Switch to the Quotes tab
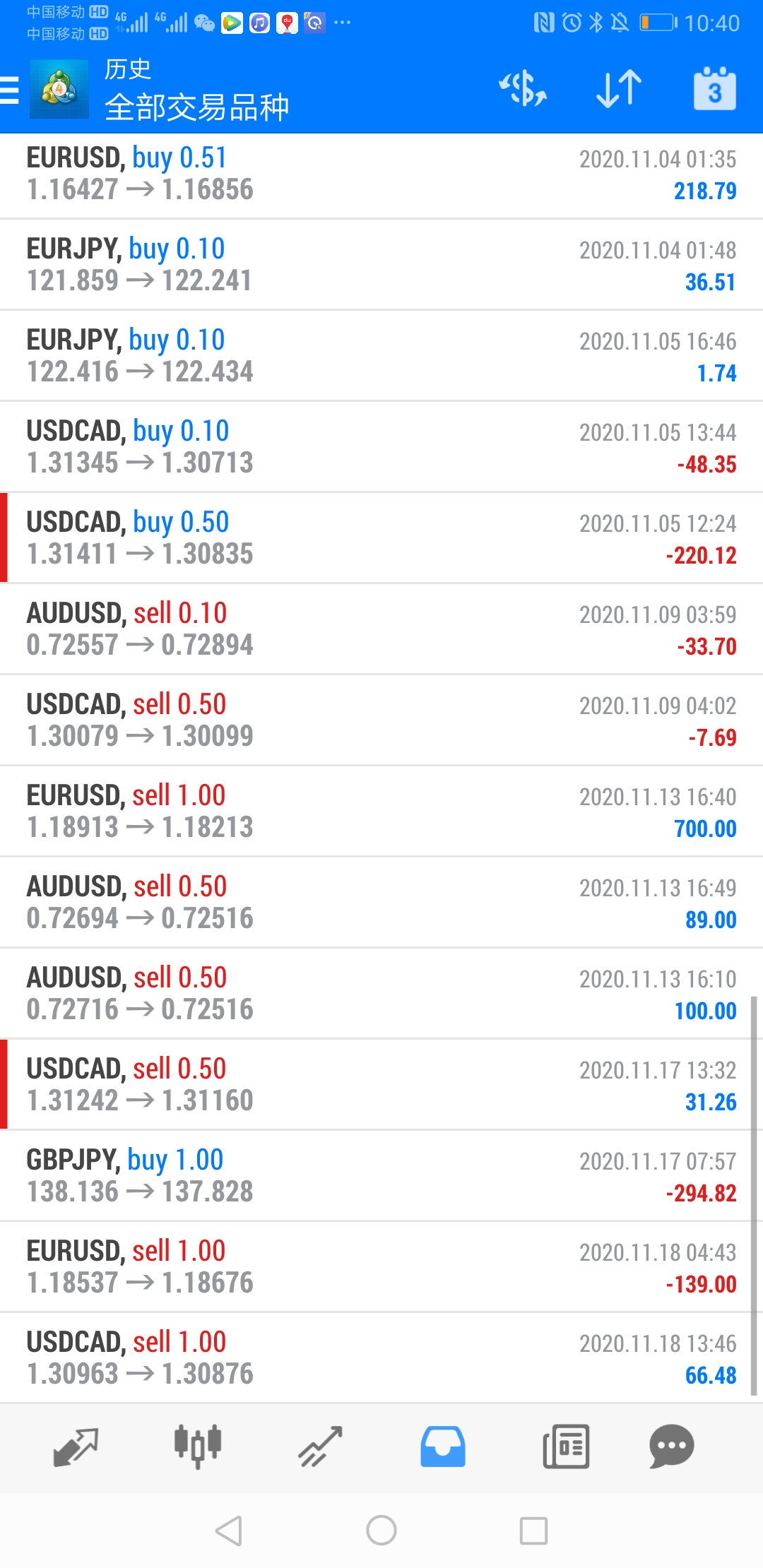 pyautogui.click(x=76, y=1447)
